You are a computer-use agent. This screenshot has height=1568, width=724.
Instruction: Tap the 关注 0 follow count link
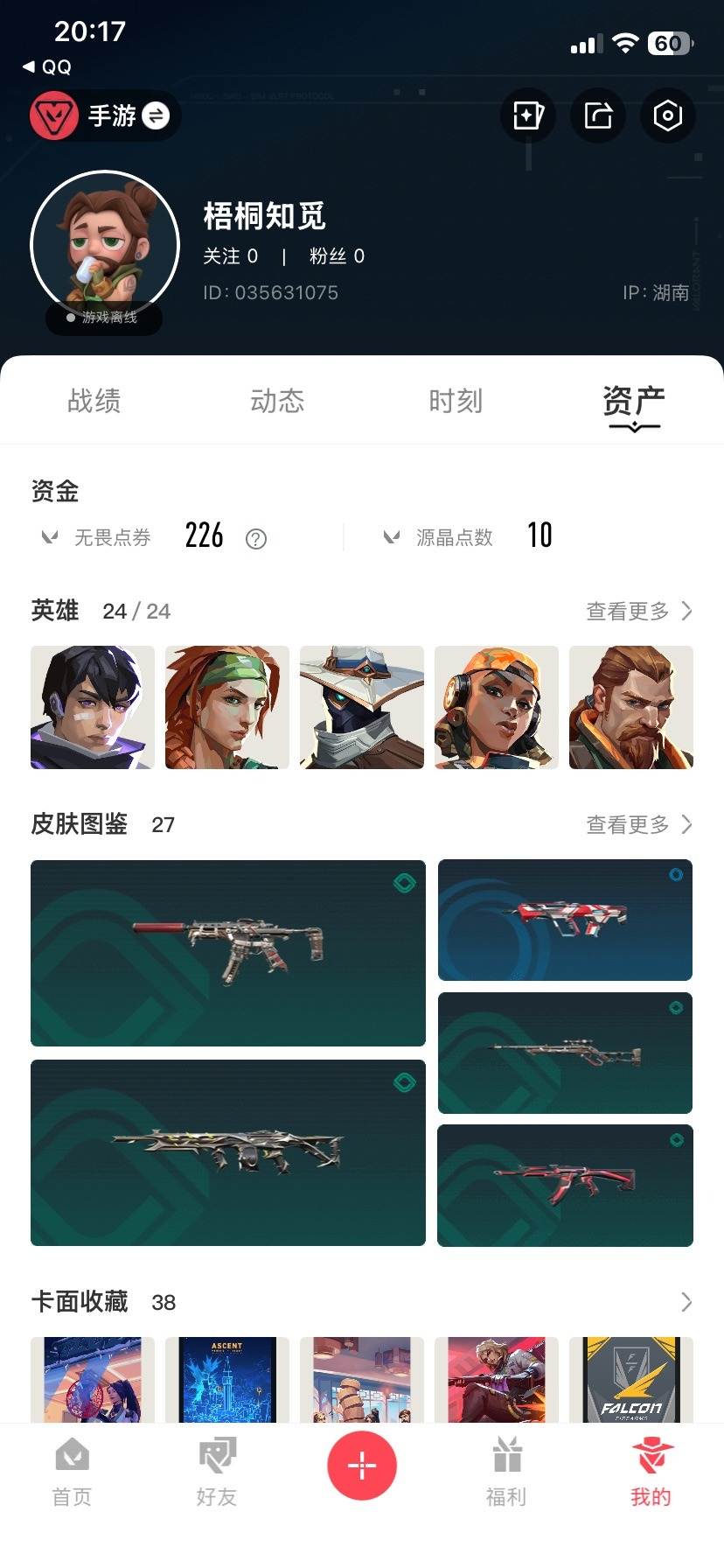click(x=232, y=256)
